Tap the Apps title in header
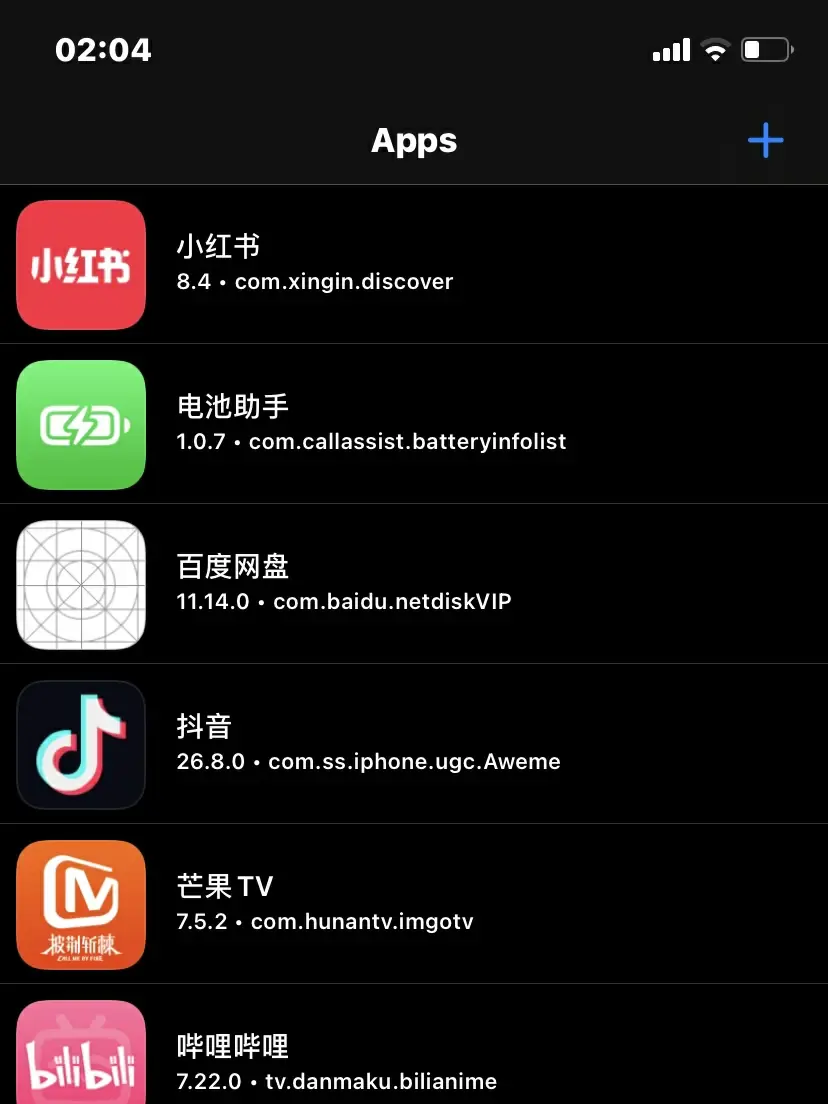 [x=413, y=141]
